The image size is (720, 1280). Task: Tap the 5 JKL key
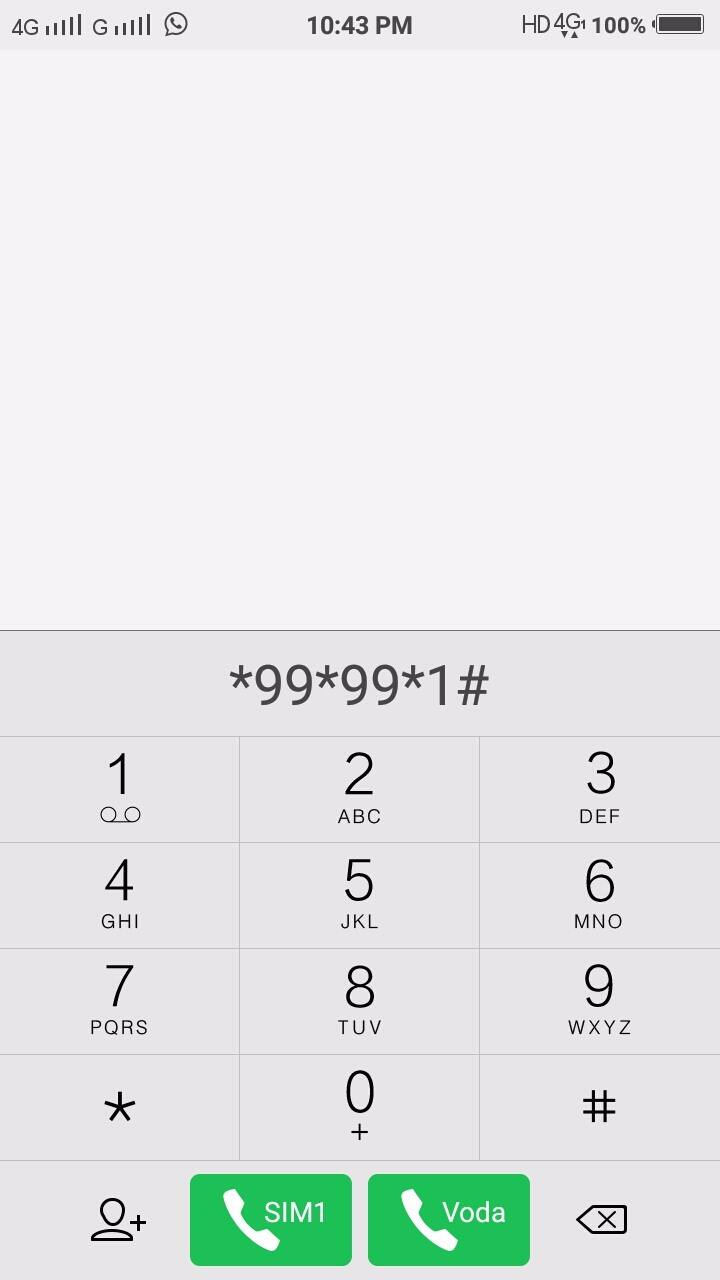pos(360,895)
